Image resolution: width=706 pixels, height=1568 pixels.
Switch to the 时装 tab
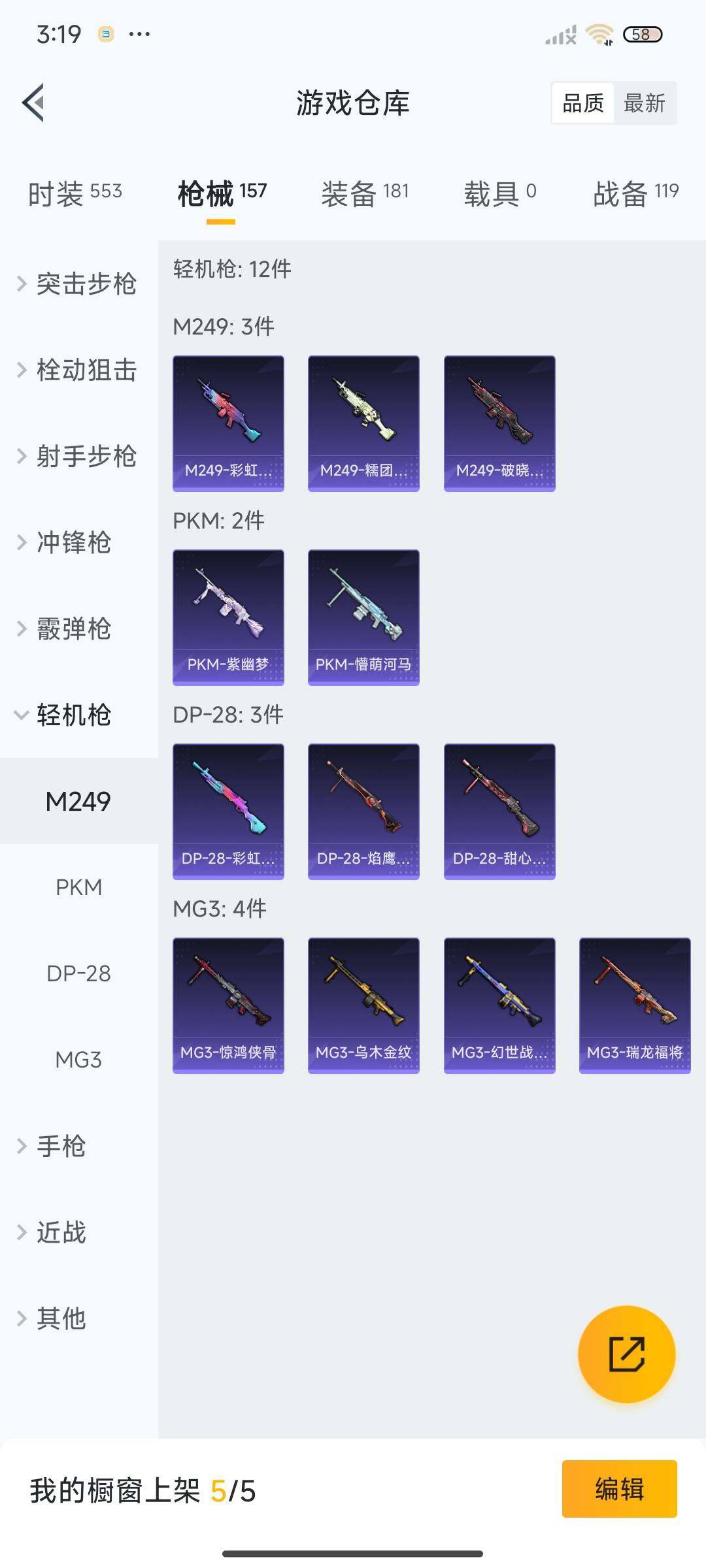click(75, 193)
